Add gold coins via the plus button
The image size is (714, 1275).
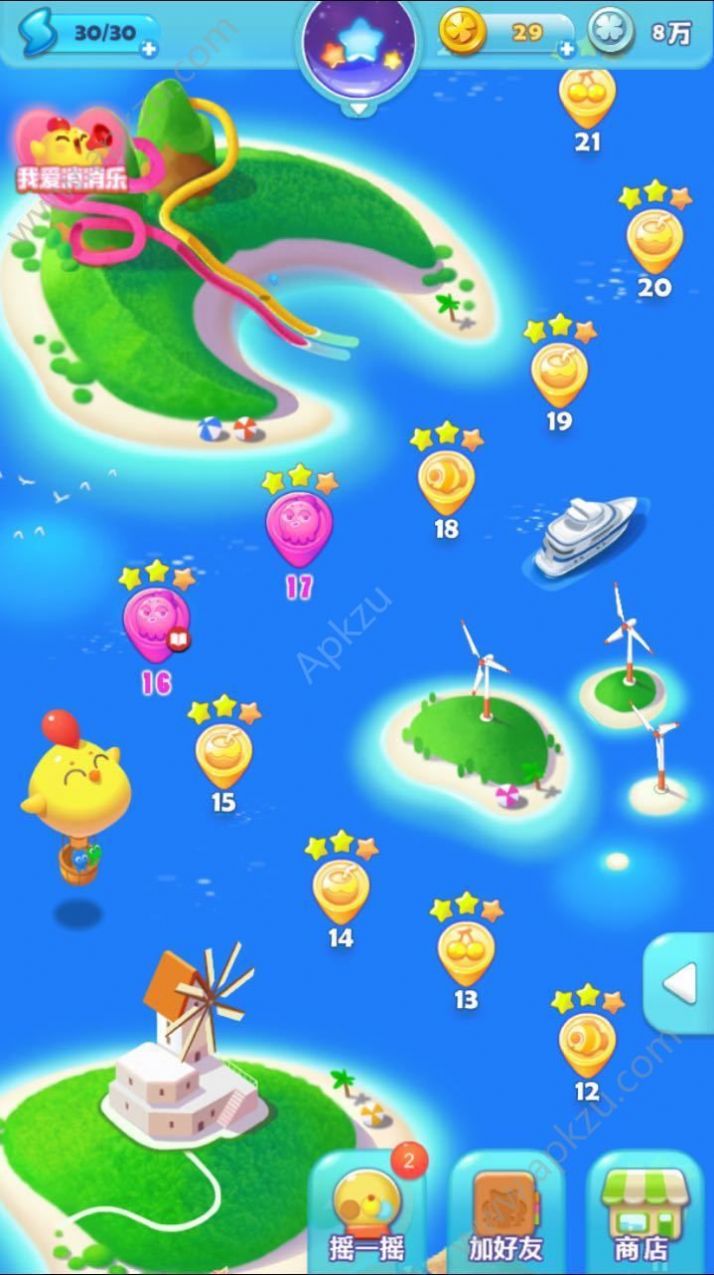pyautogui.click(x=567, y=48)
